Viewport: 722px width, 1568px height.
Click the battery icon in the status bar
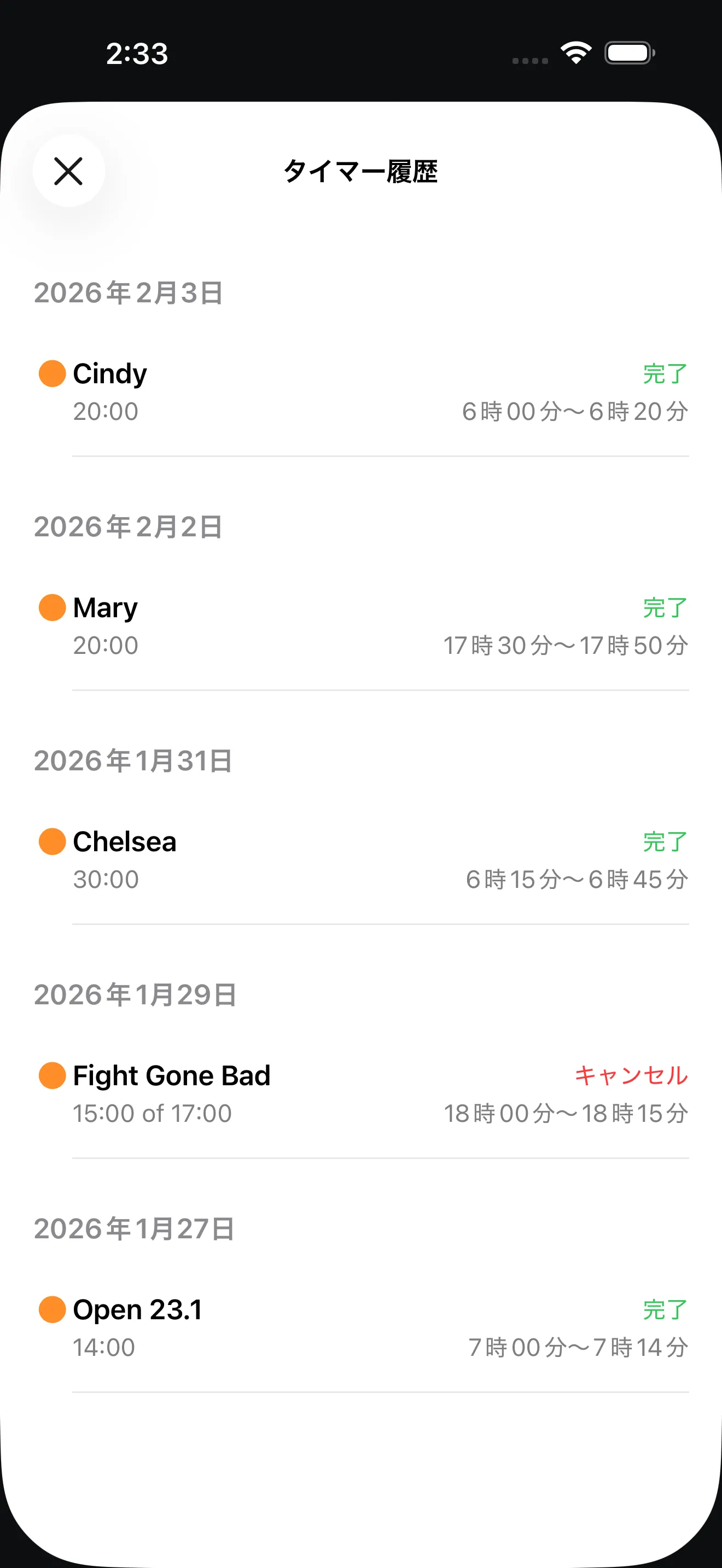[x=628, y=53]
